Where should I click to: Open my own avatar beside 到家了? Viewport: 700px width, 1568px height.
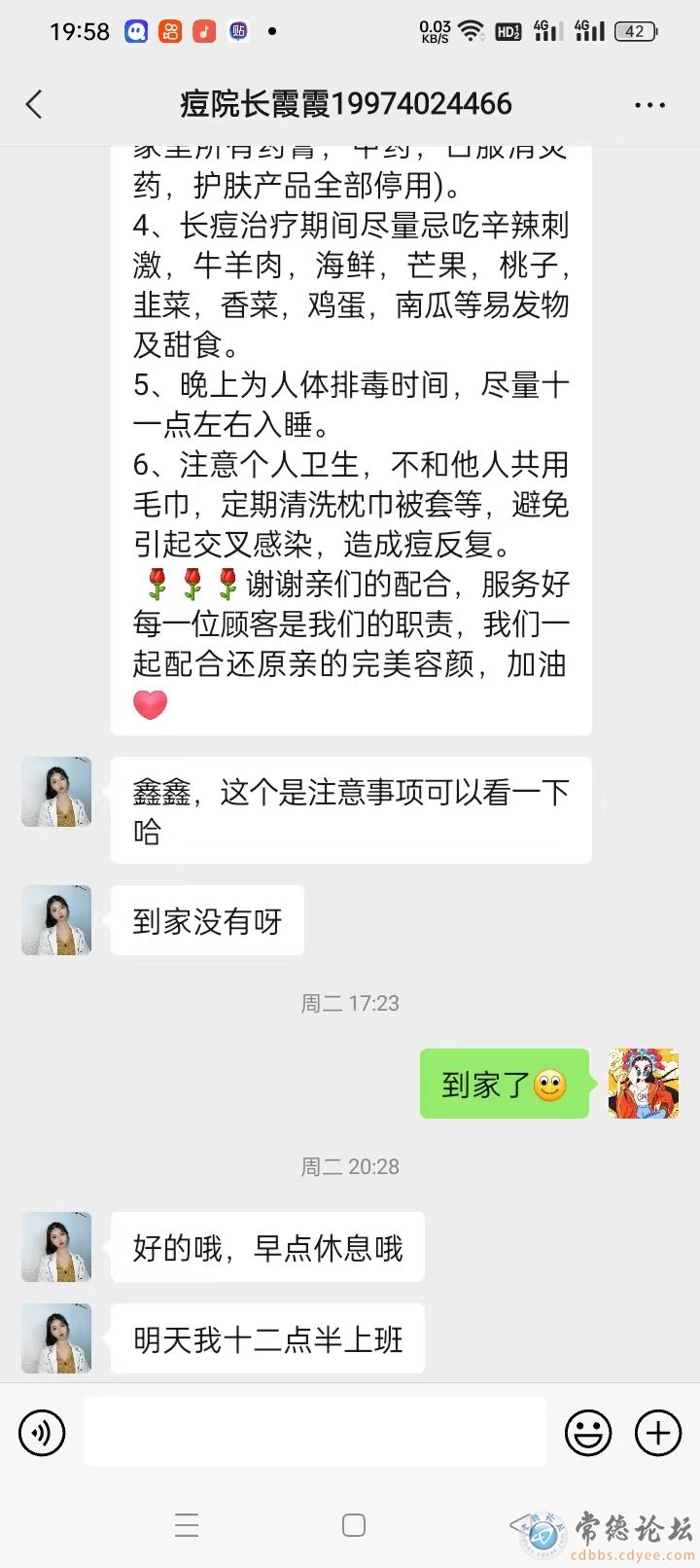[x=644, y=1084]
